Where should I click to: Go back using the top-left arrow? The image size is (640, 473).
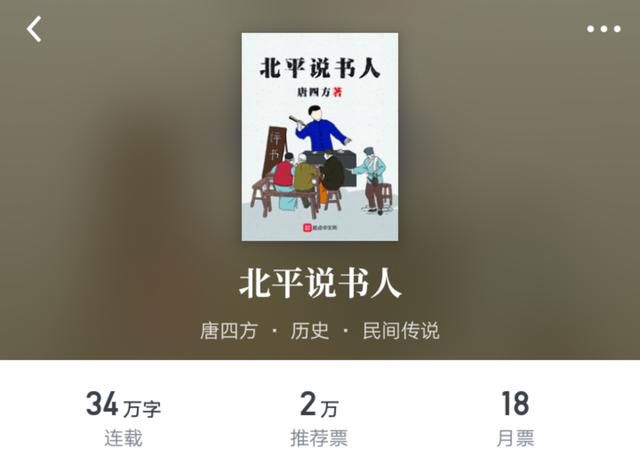pos(34,29)
